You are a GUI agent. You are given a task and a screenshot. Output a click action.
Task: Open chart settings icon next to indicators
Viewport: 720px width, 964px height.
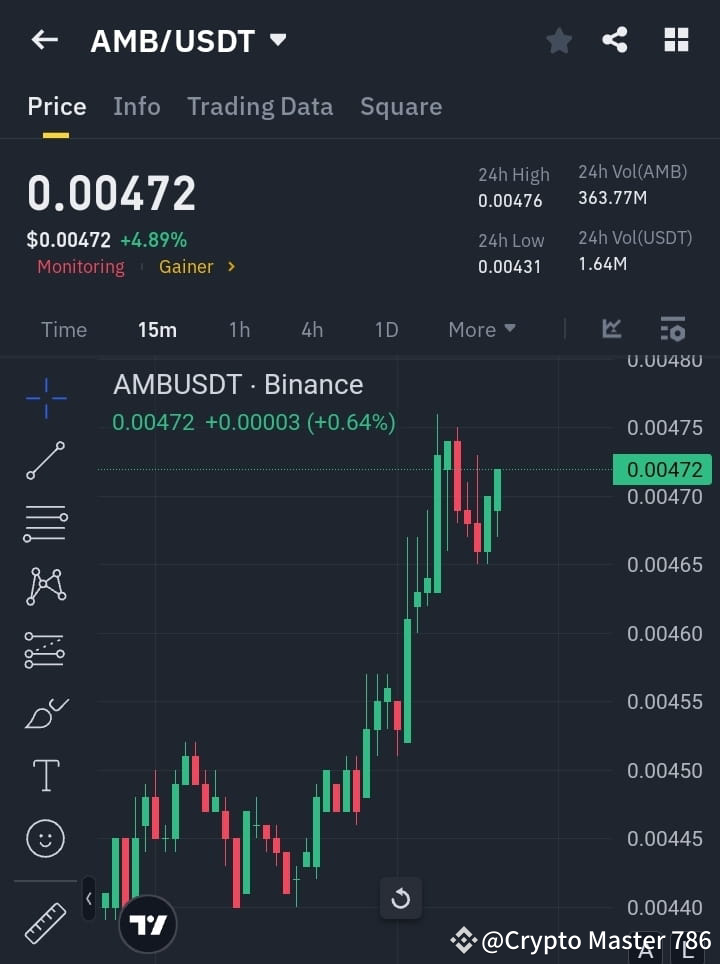tap(672, 329)
